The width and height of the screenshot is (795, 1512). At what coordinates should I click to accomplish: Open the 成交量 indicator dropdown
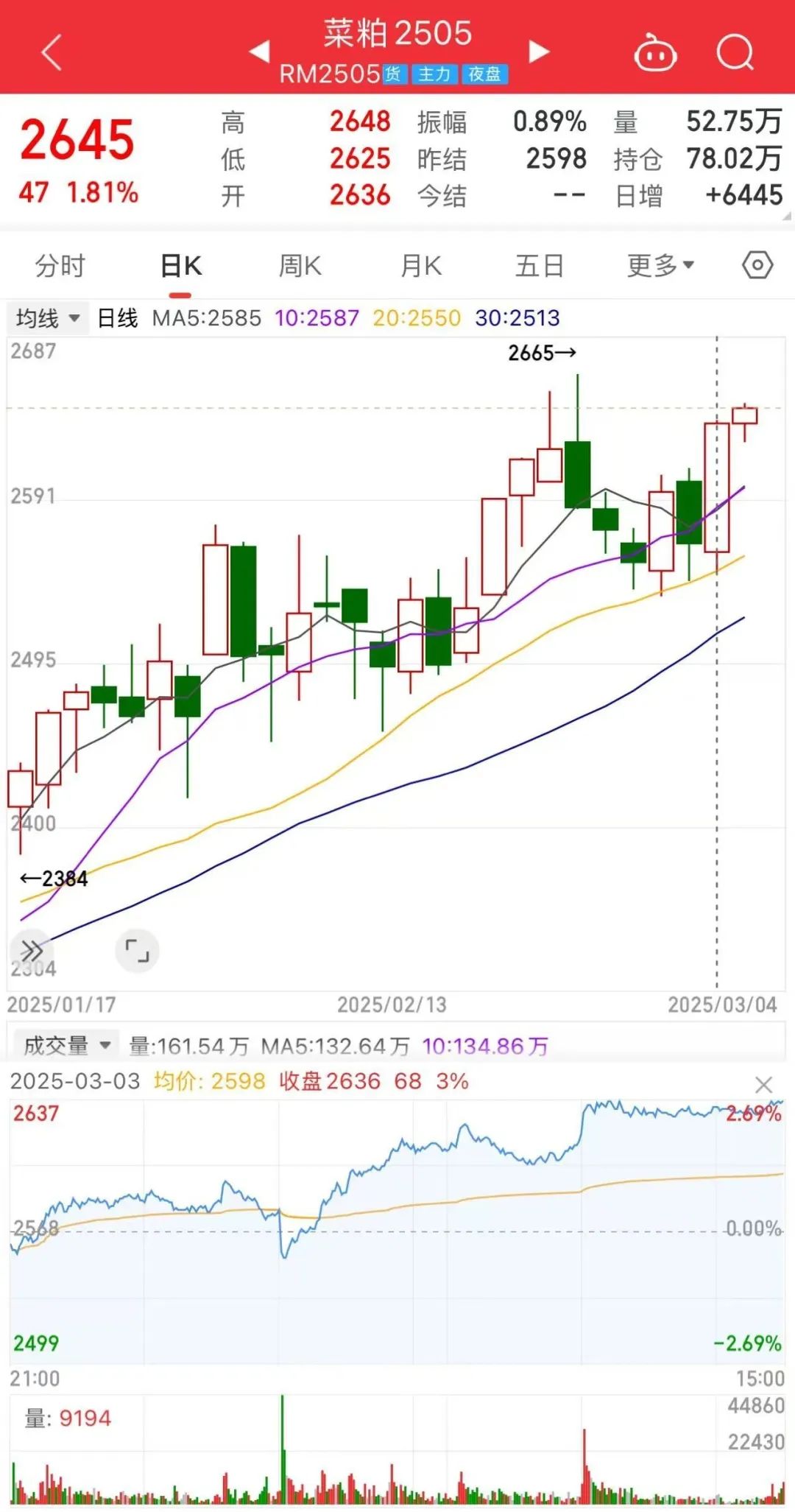click(x=66, y=1044)
